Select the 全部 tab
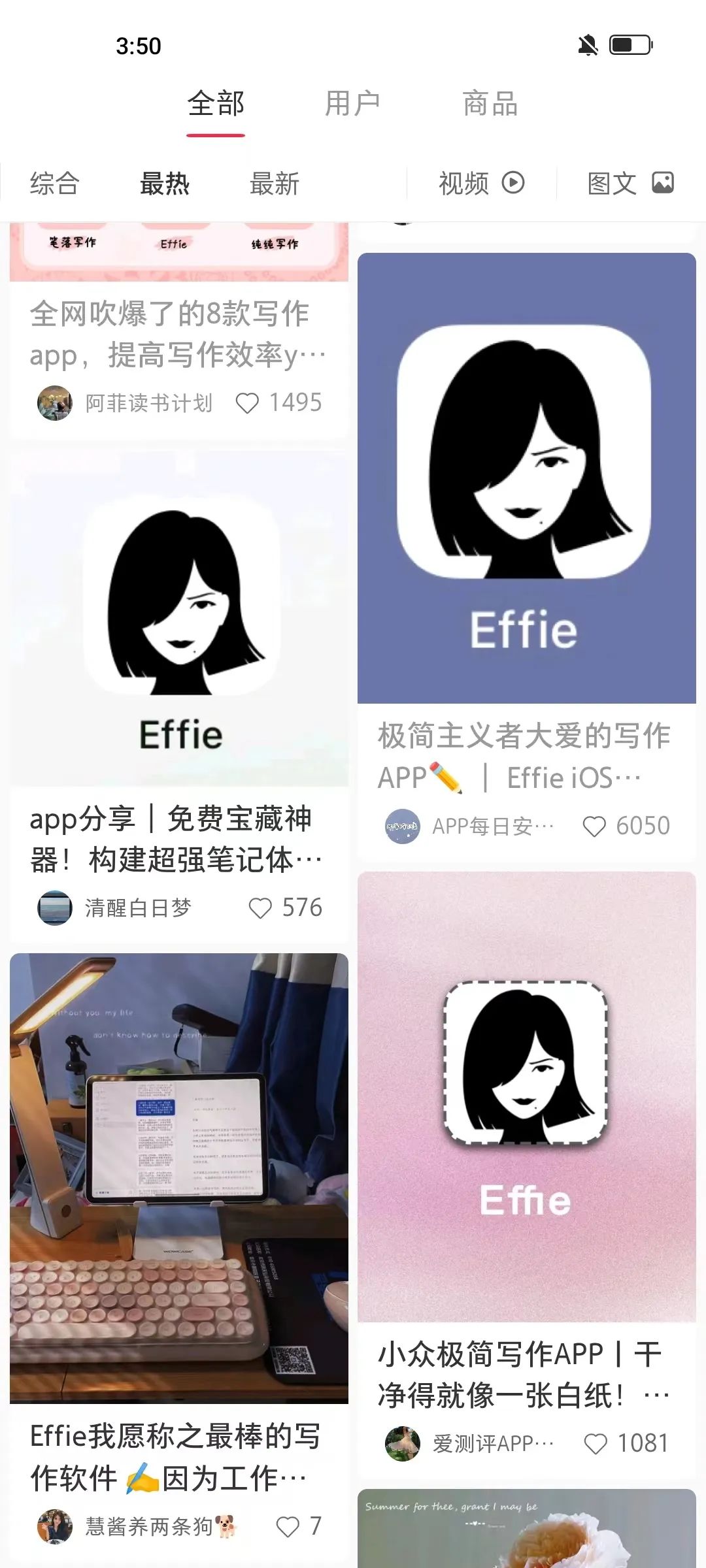 point(216,104)
